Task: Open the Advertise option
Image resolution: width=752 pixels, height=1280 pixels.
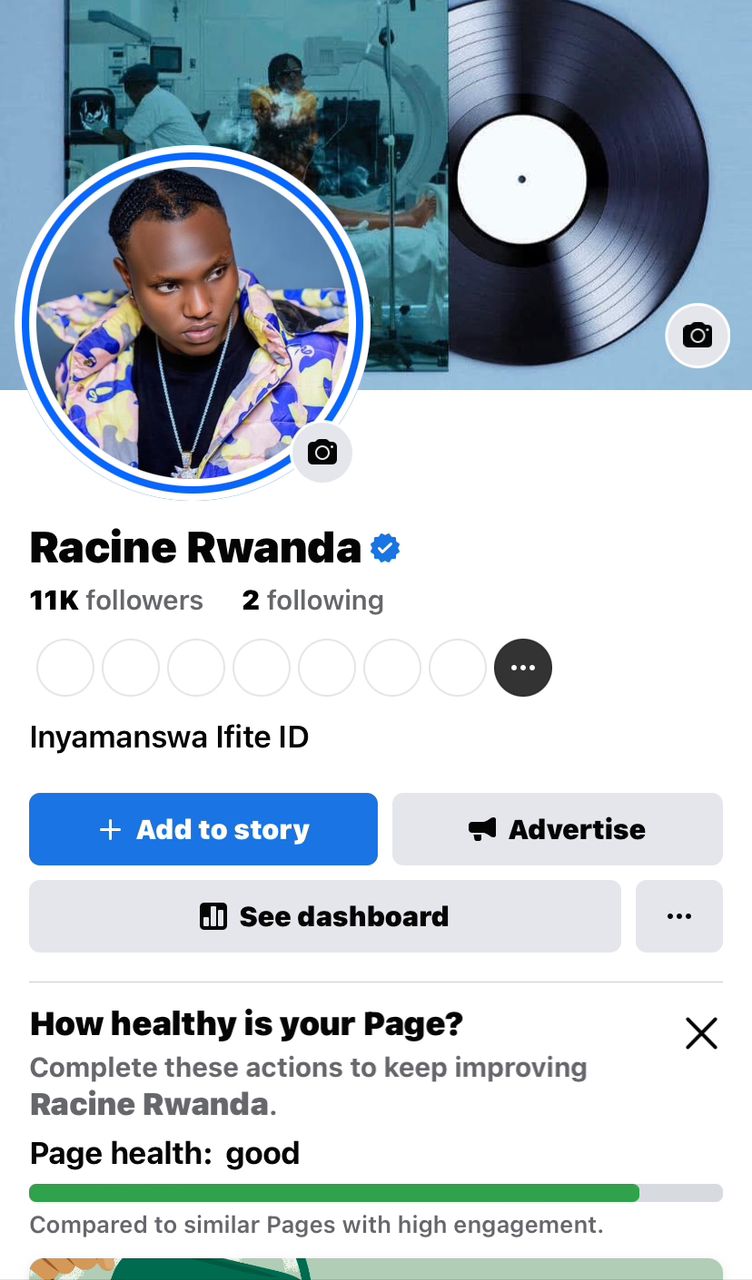Action: coord(557,829)
